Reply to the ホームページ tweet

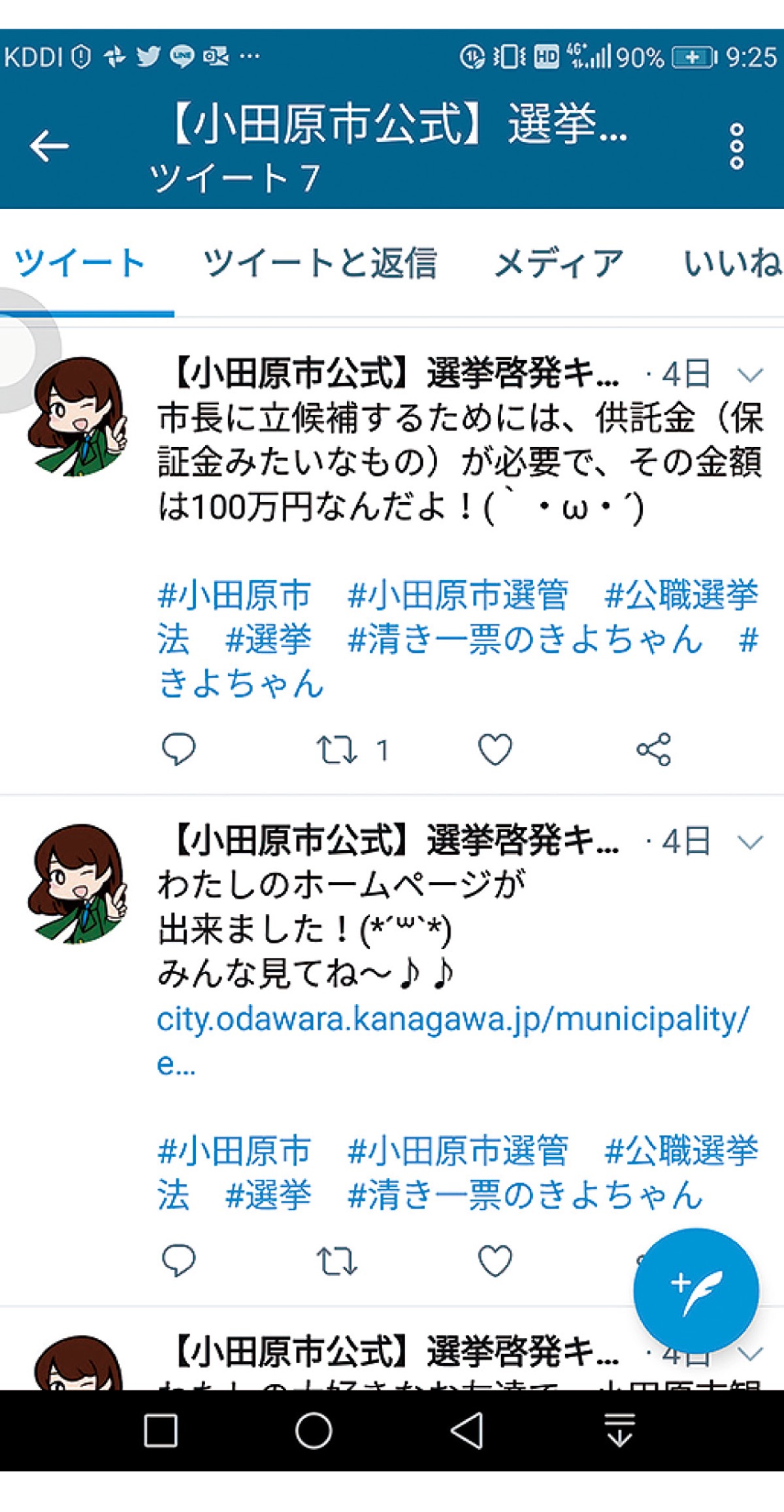click(178, 1261)
